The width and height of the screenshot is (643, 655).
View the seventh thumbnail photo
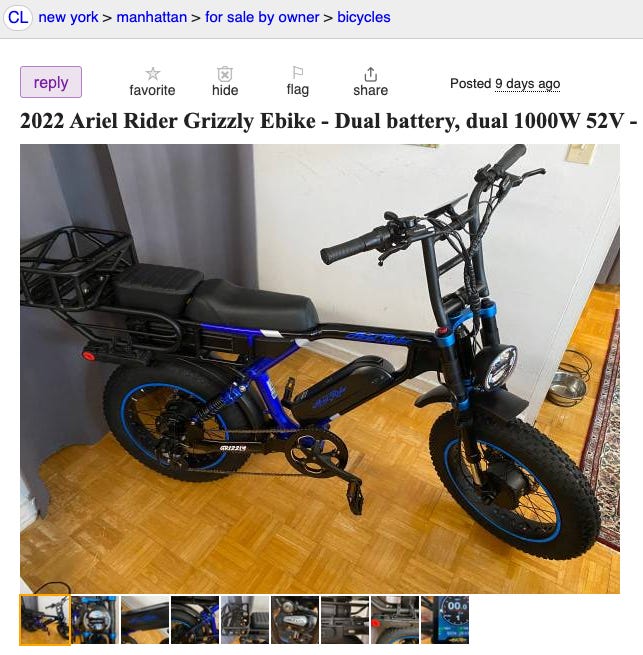click(x=345, y=620)
